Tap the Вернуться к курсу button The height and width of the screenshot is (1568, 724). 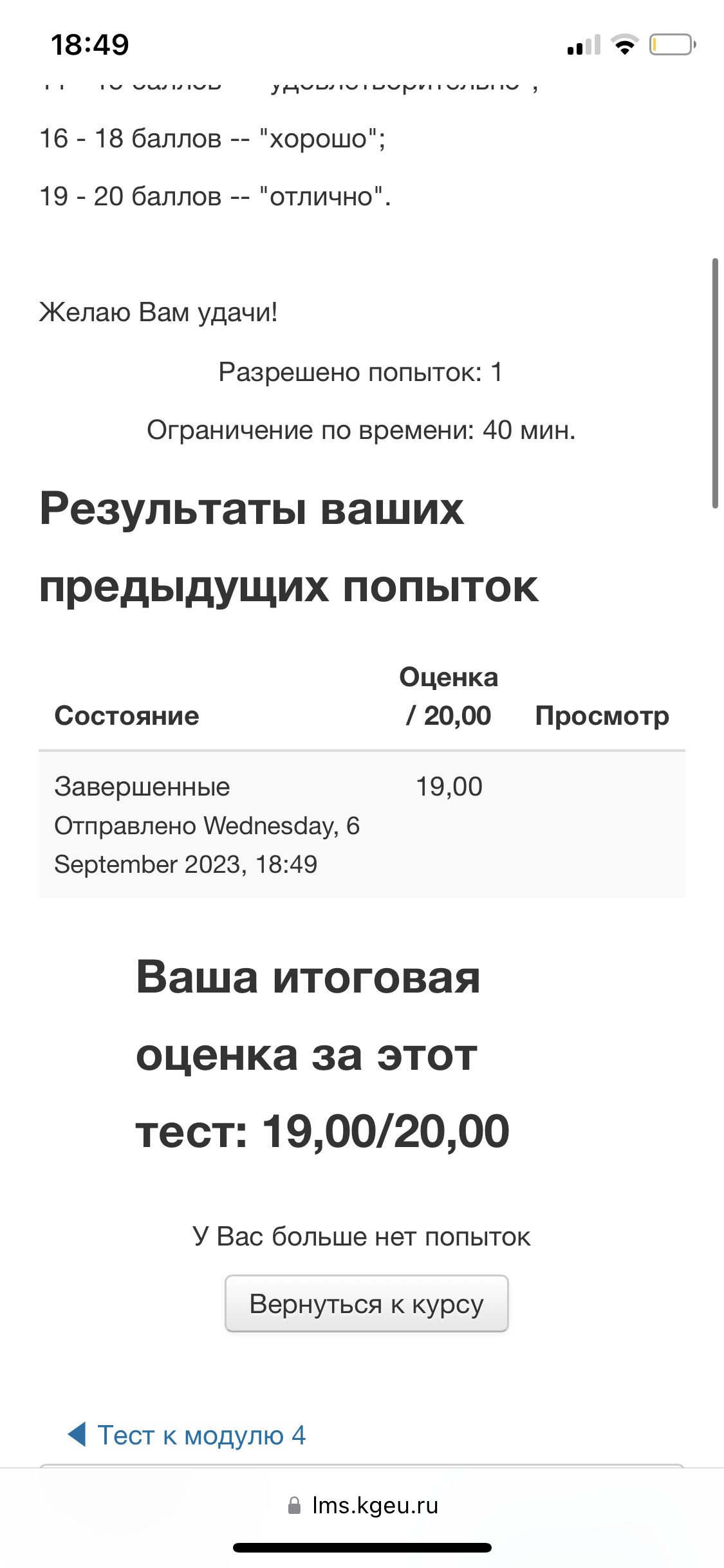(x=366, y=1303)
